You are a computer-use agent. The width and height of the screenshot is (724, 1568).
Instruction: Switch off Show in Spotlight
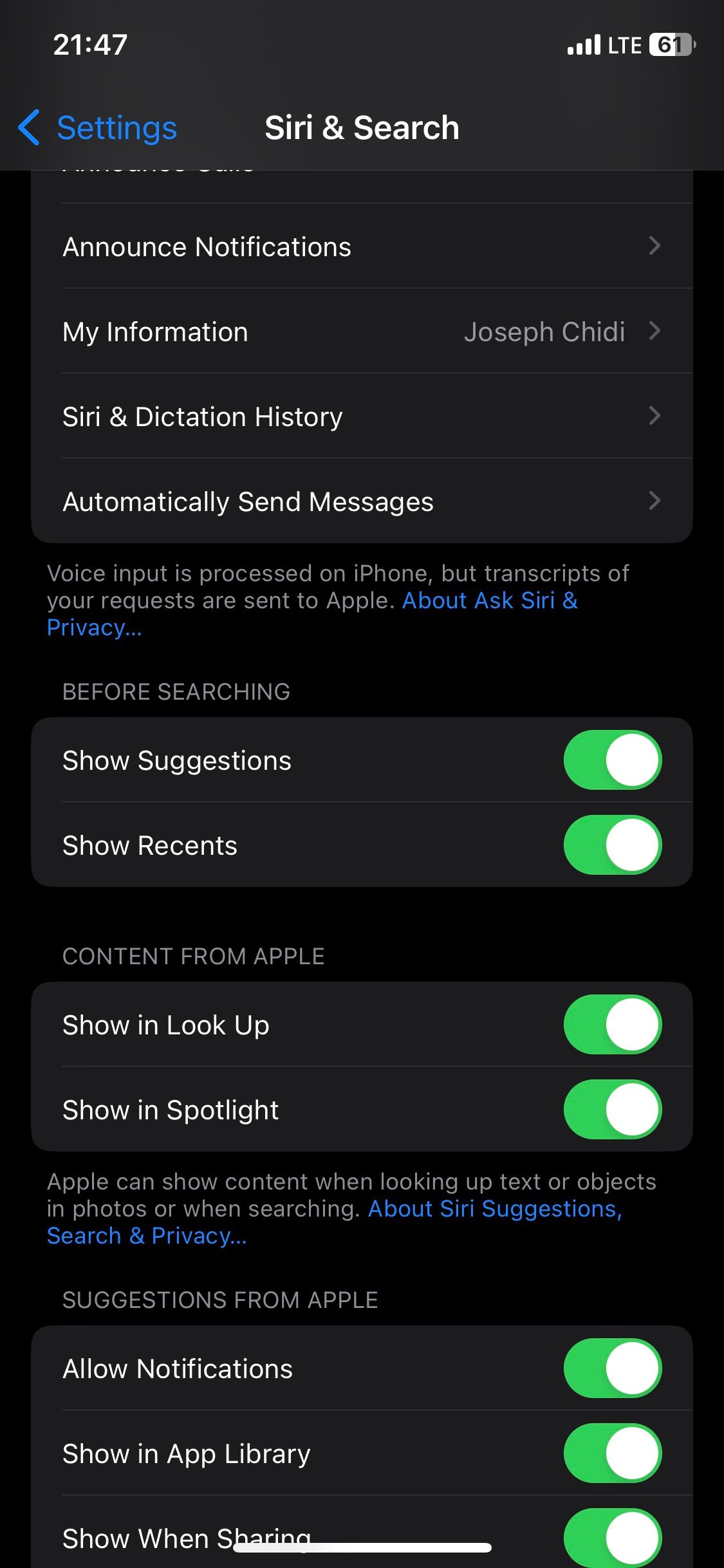coord(612,1110)
